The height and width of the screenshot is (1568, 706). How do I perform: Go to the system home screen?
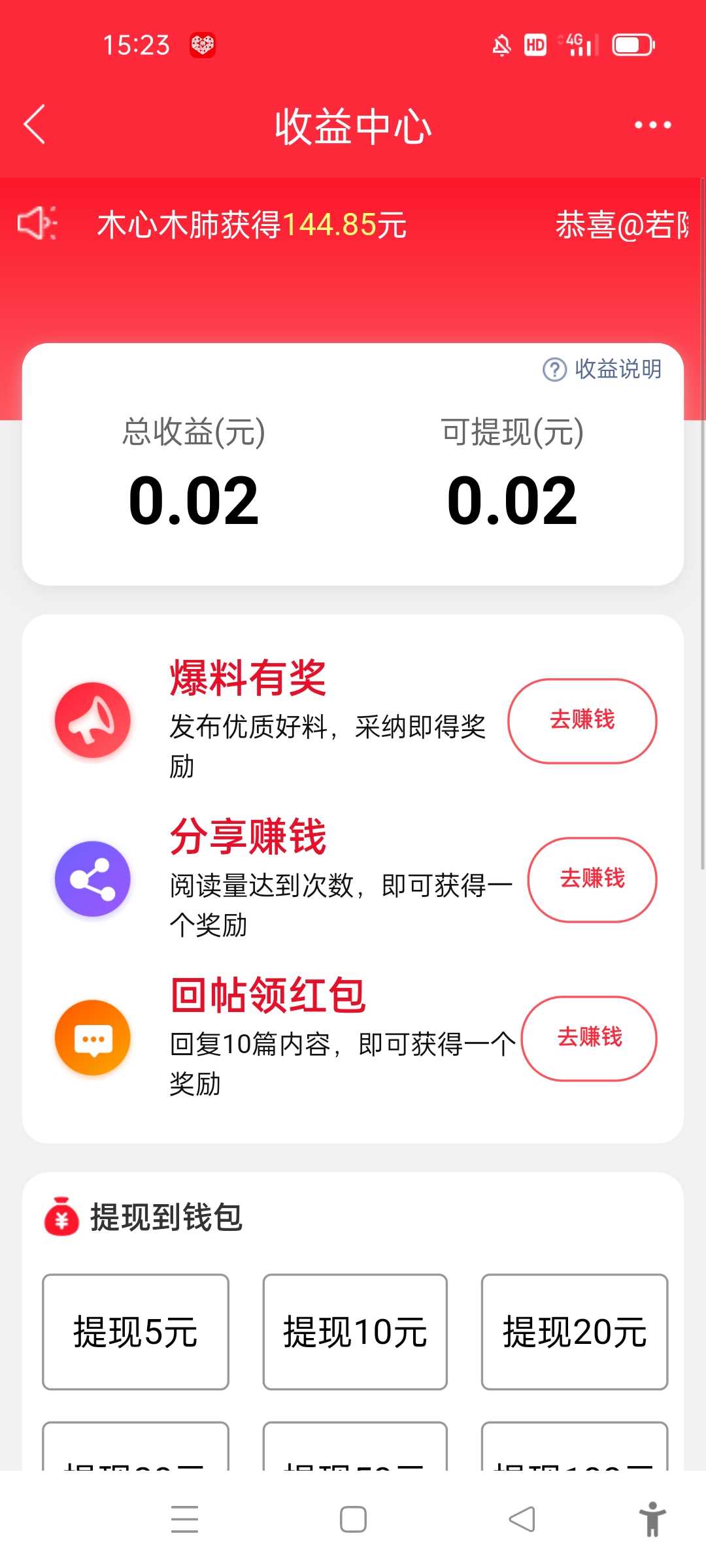[353, 1519]
